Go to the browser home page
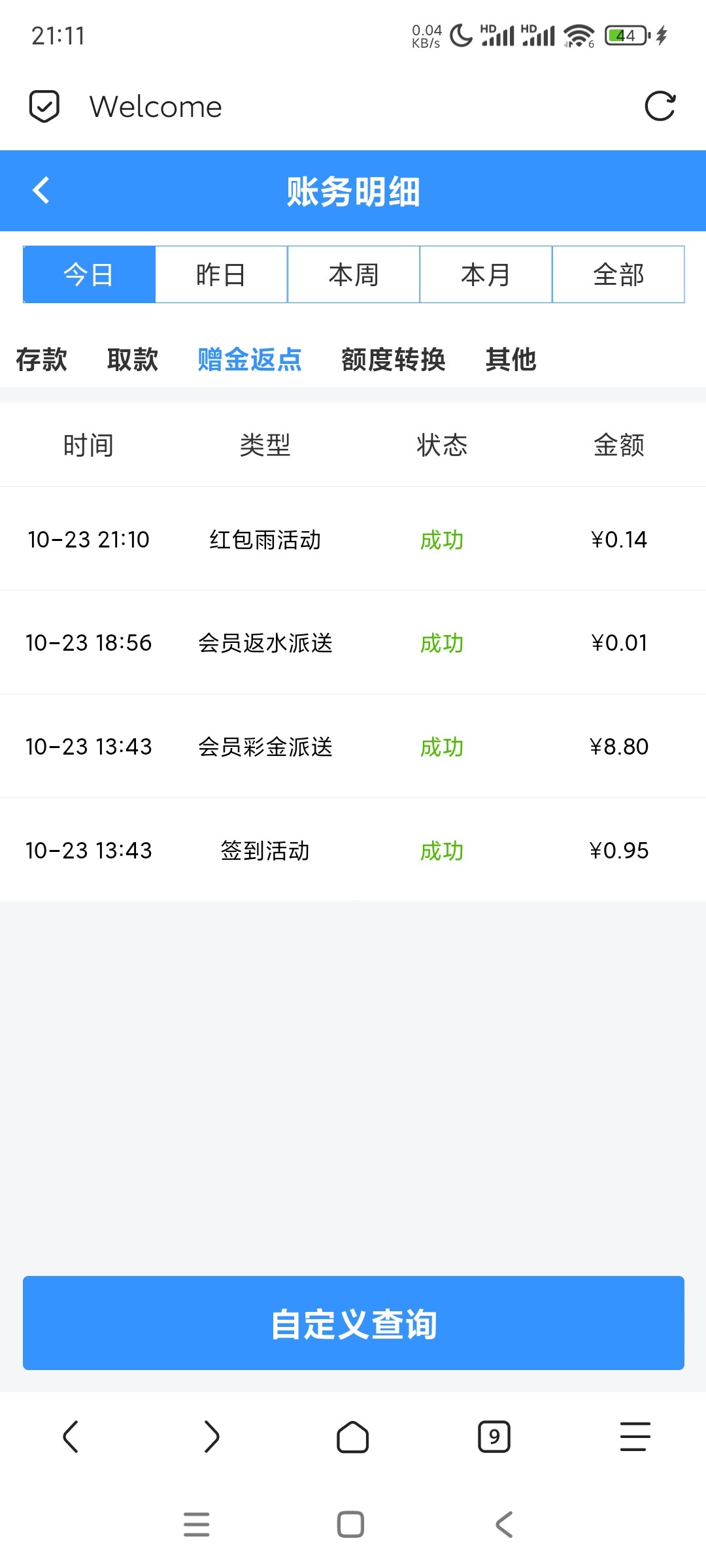706x1568 pixels. point(353,1437)
